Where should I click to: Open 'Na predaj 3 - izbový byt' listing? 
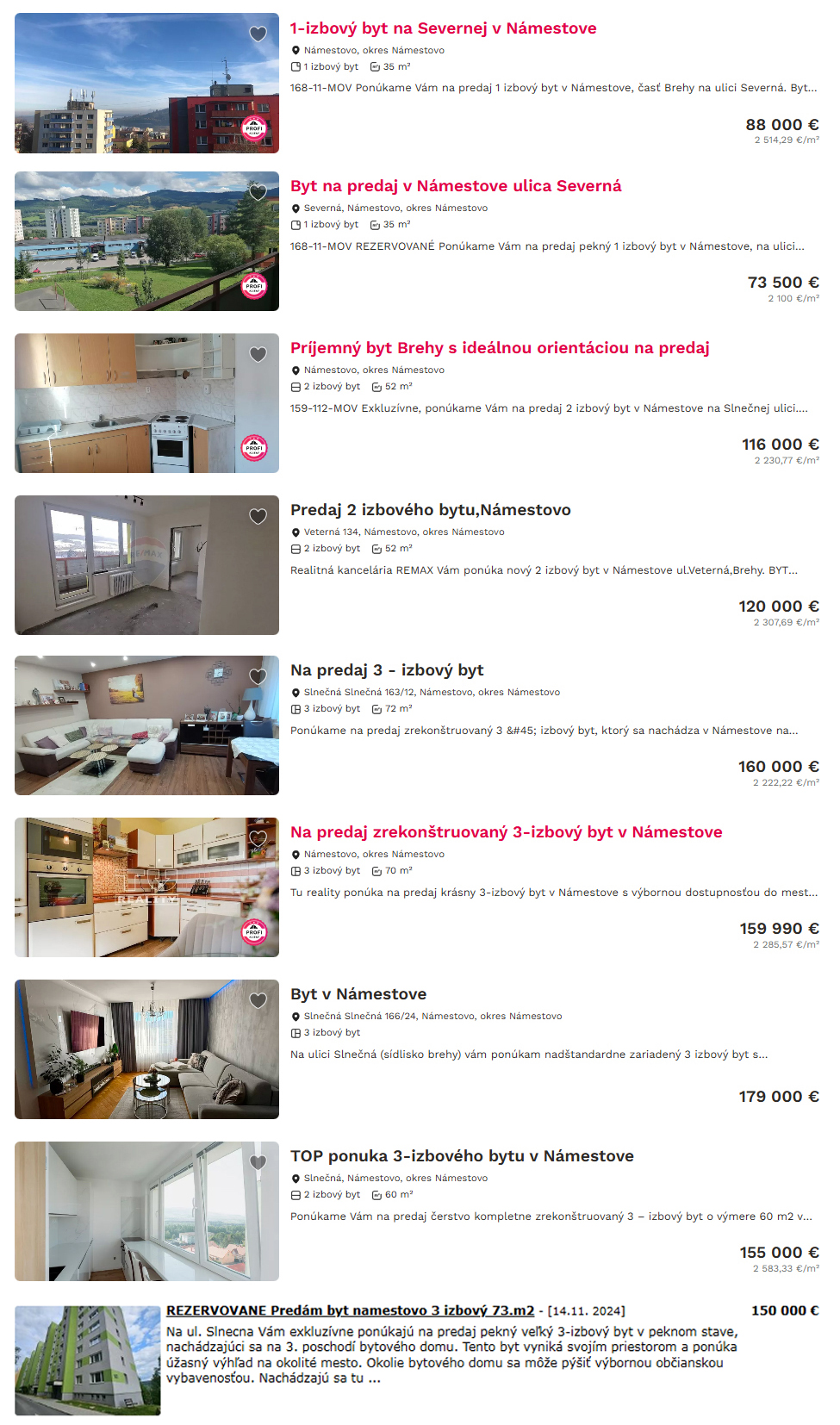(386, 670)
